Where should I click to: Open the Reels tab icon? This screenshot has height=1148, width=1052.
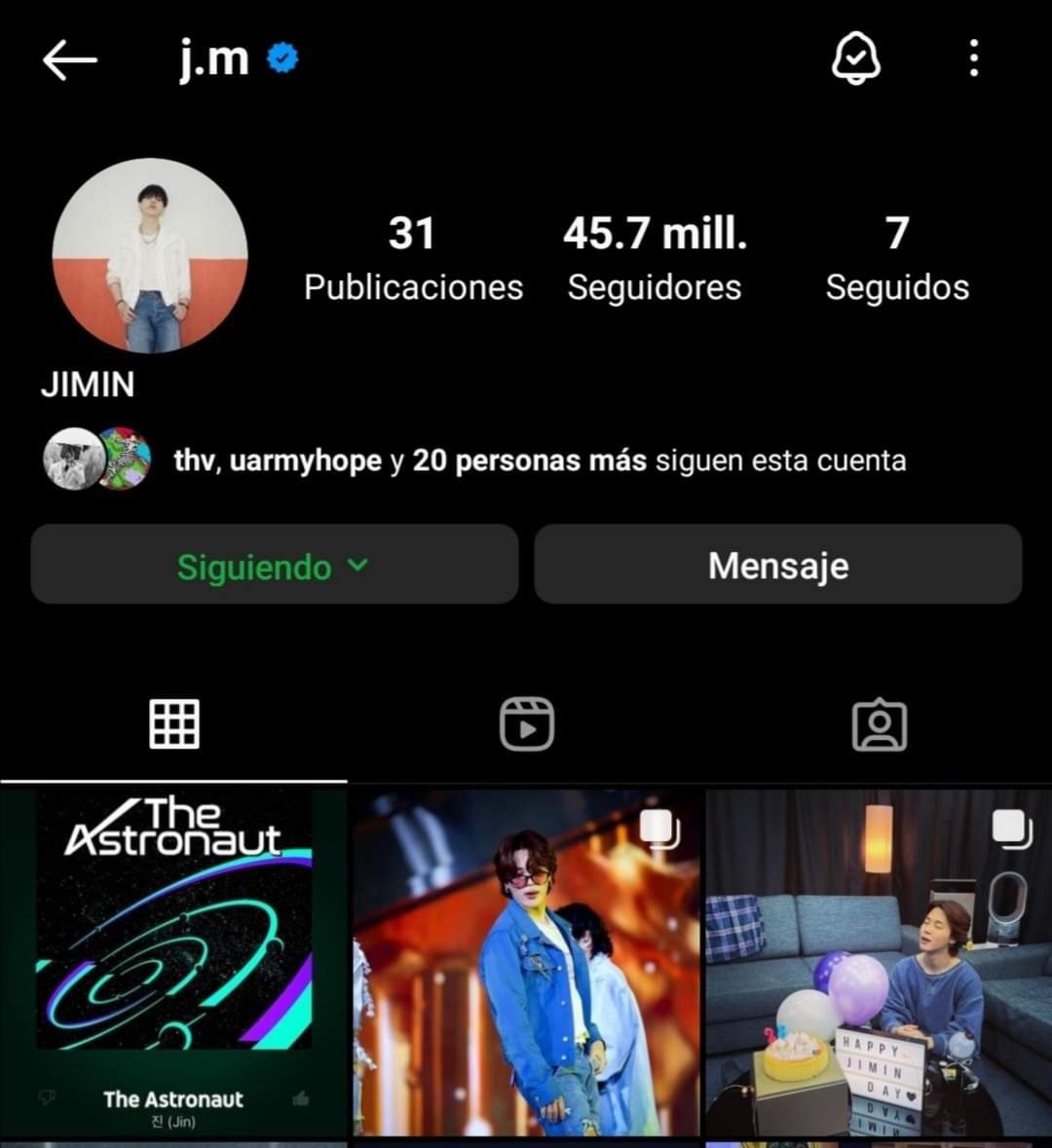[526, 722]
